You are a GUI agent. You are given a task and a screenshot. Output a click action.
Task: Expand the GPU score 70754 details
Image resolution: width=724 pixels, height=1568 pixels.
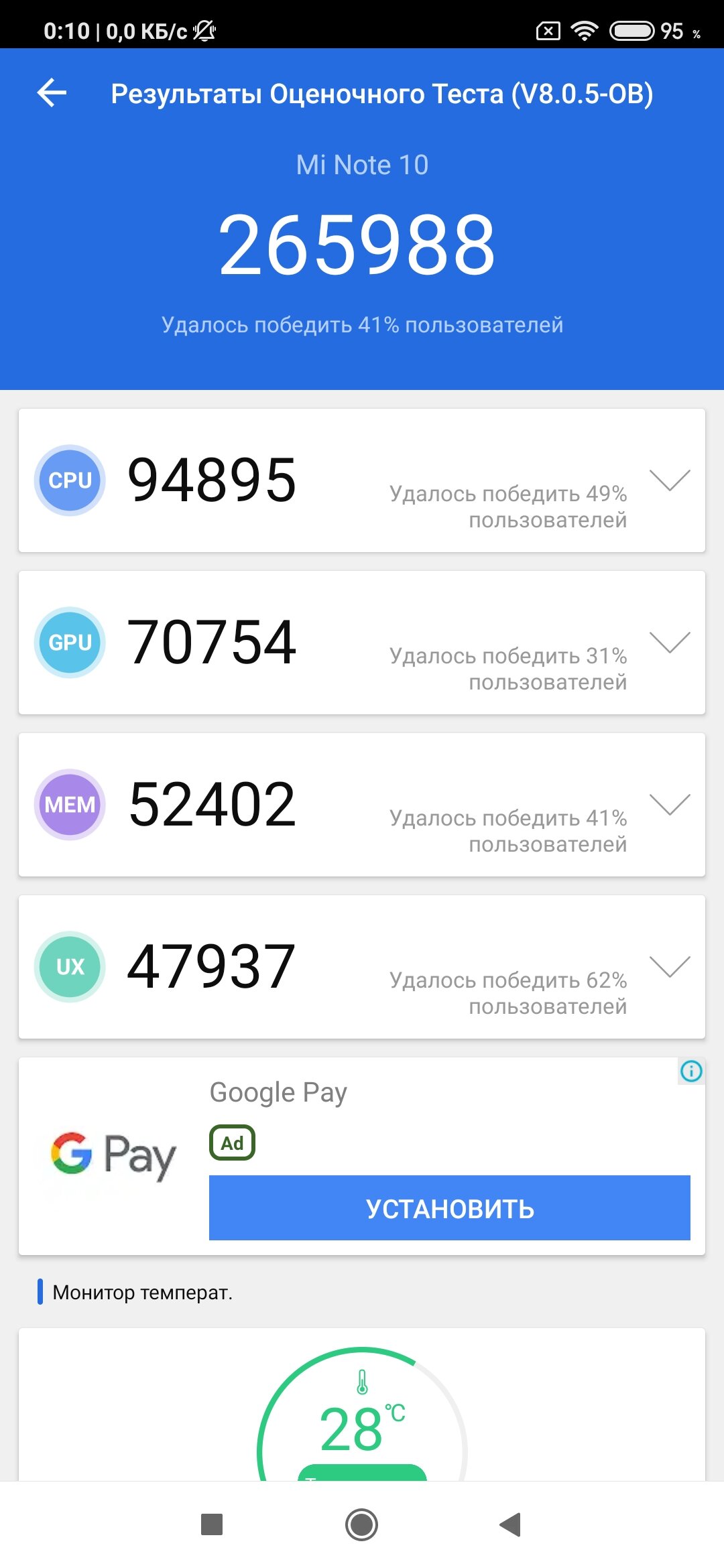click(x=670, y=642)
